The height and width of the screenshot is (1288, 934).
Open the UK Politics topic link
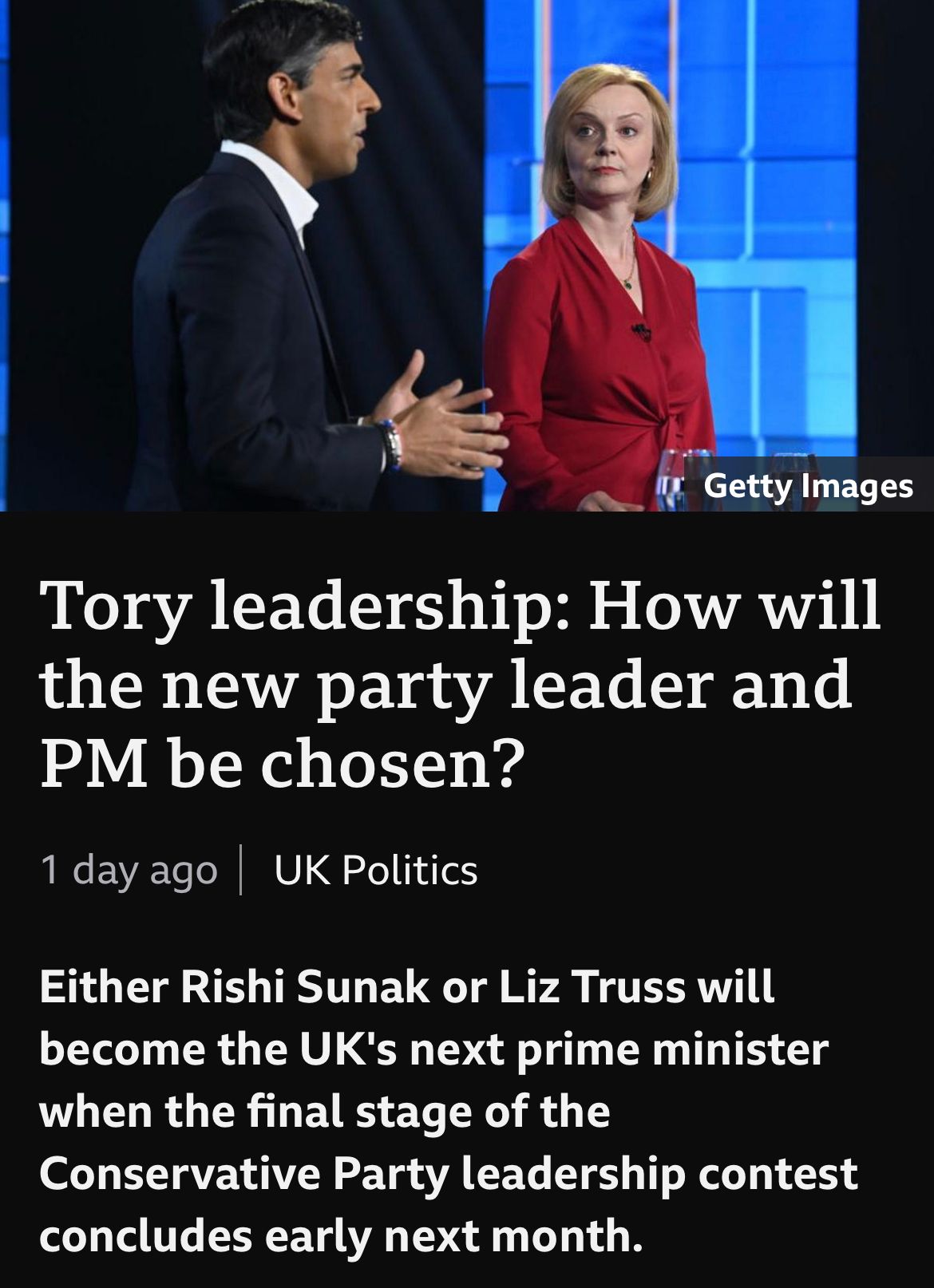tap(375, 870)
